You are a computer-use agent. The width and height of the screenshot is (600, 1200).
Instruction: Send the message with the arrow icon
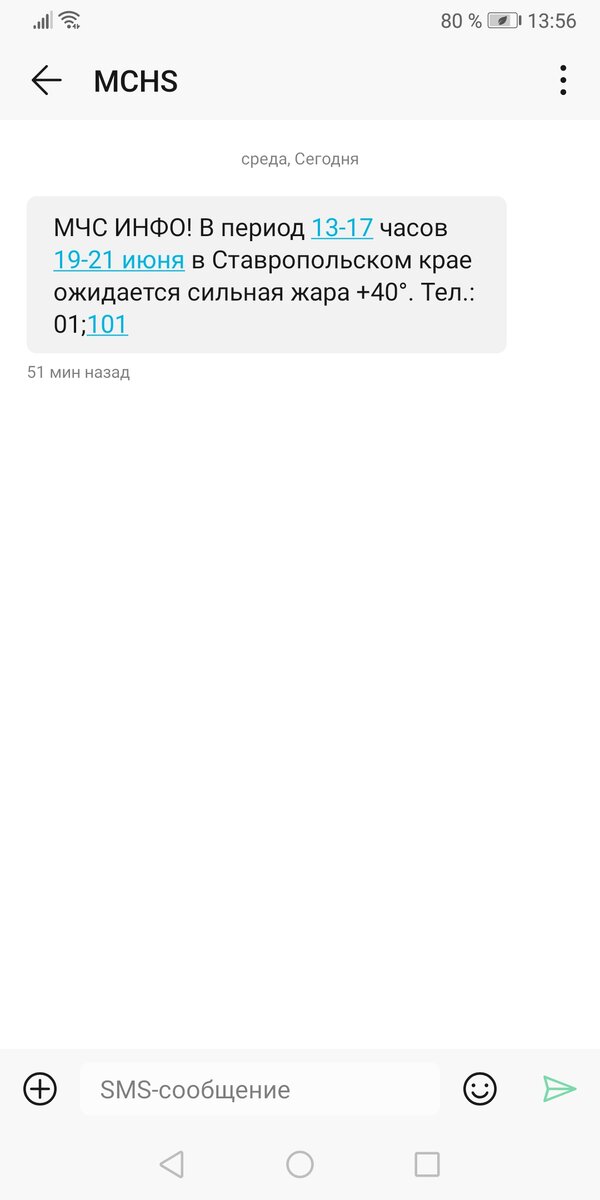[559, 1088]
